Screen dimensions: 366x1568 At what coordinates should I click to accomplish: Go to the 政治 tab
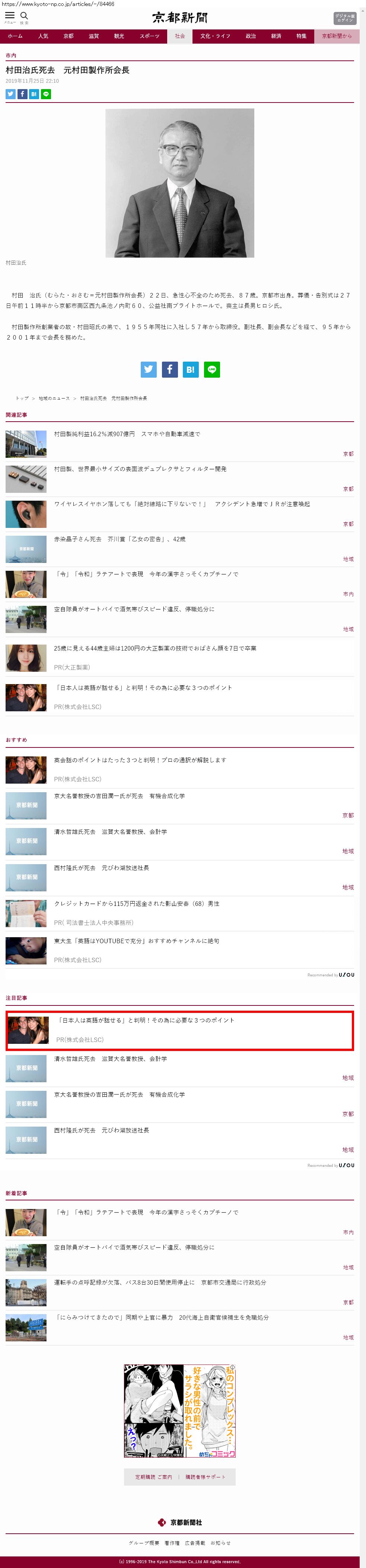(x=251, y=36)
